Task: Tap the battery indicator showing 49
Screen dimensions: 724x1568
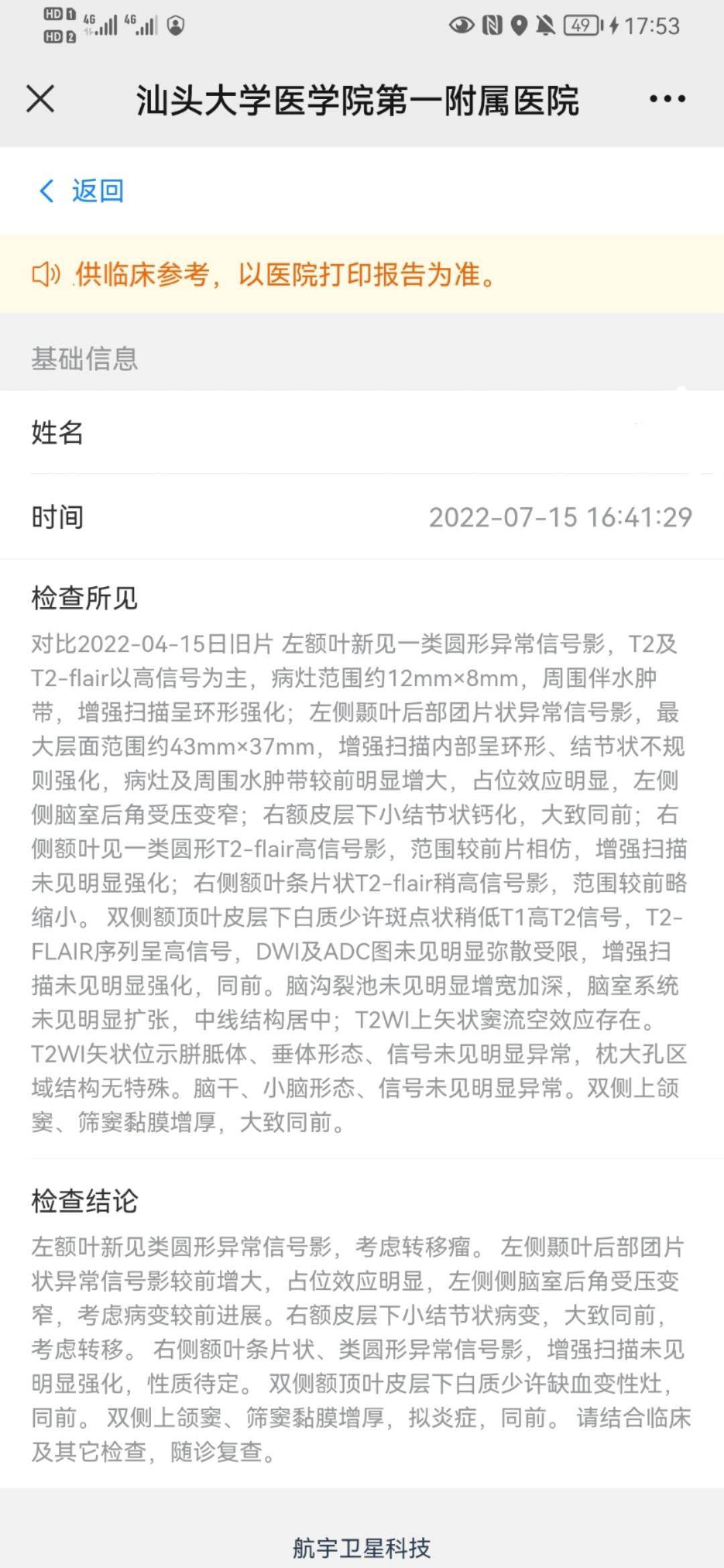Action: (581, 25)
